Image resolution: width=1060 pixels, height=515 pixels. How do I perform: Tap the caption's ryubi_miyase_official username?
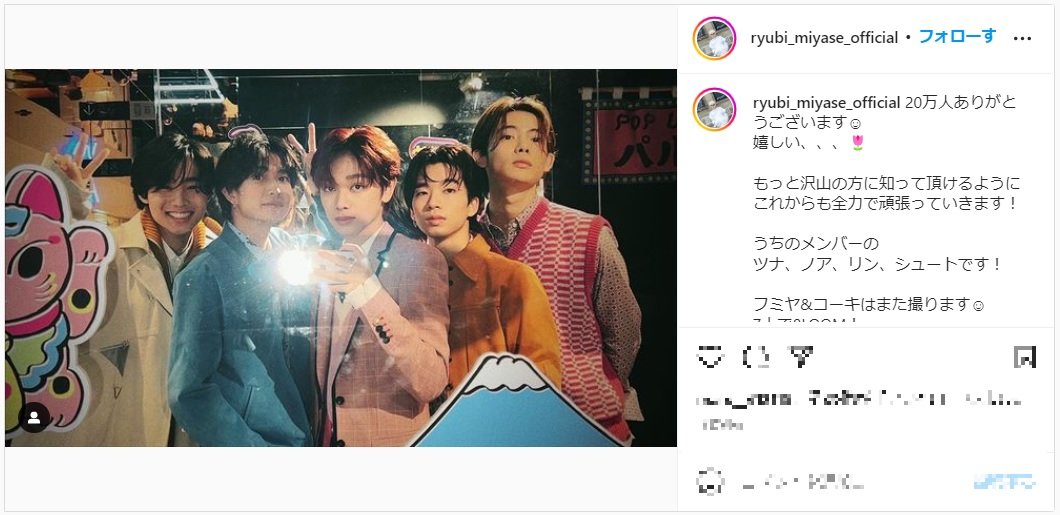(x=826, y=102)
